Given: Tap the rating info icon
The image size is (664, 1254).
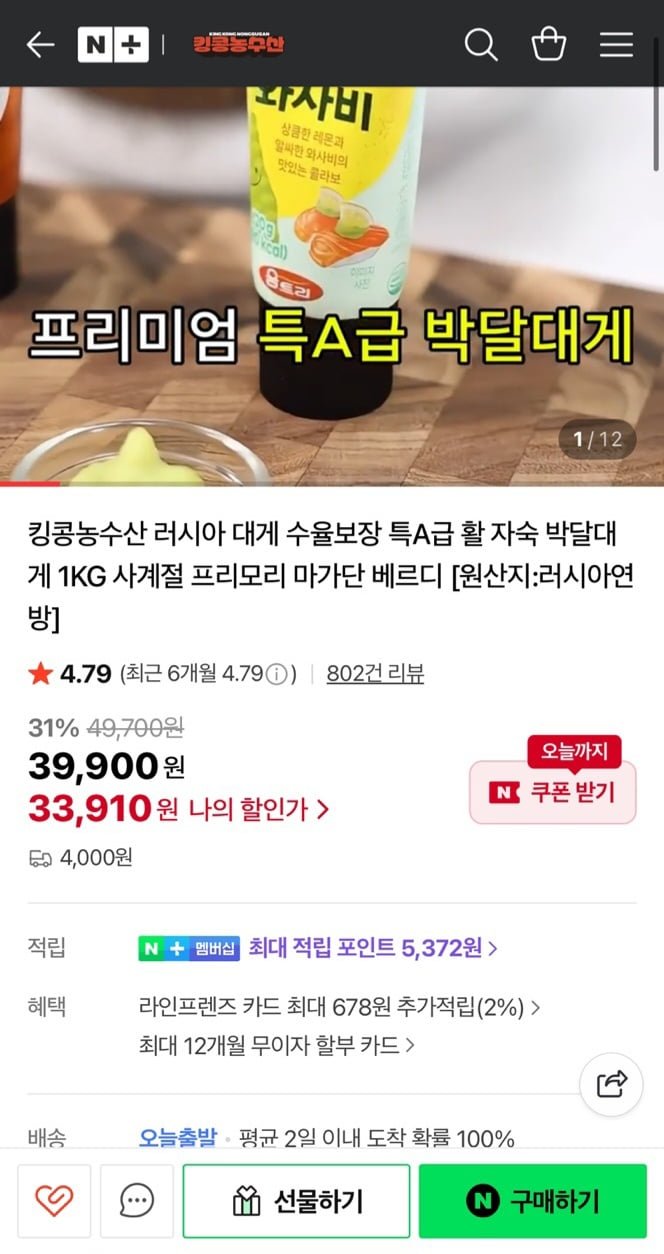Looking at the screenshot, I should pyautogui.click(x=279, y=674).
